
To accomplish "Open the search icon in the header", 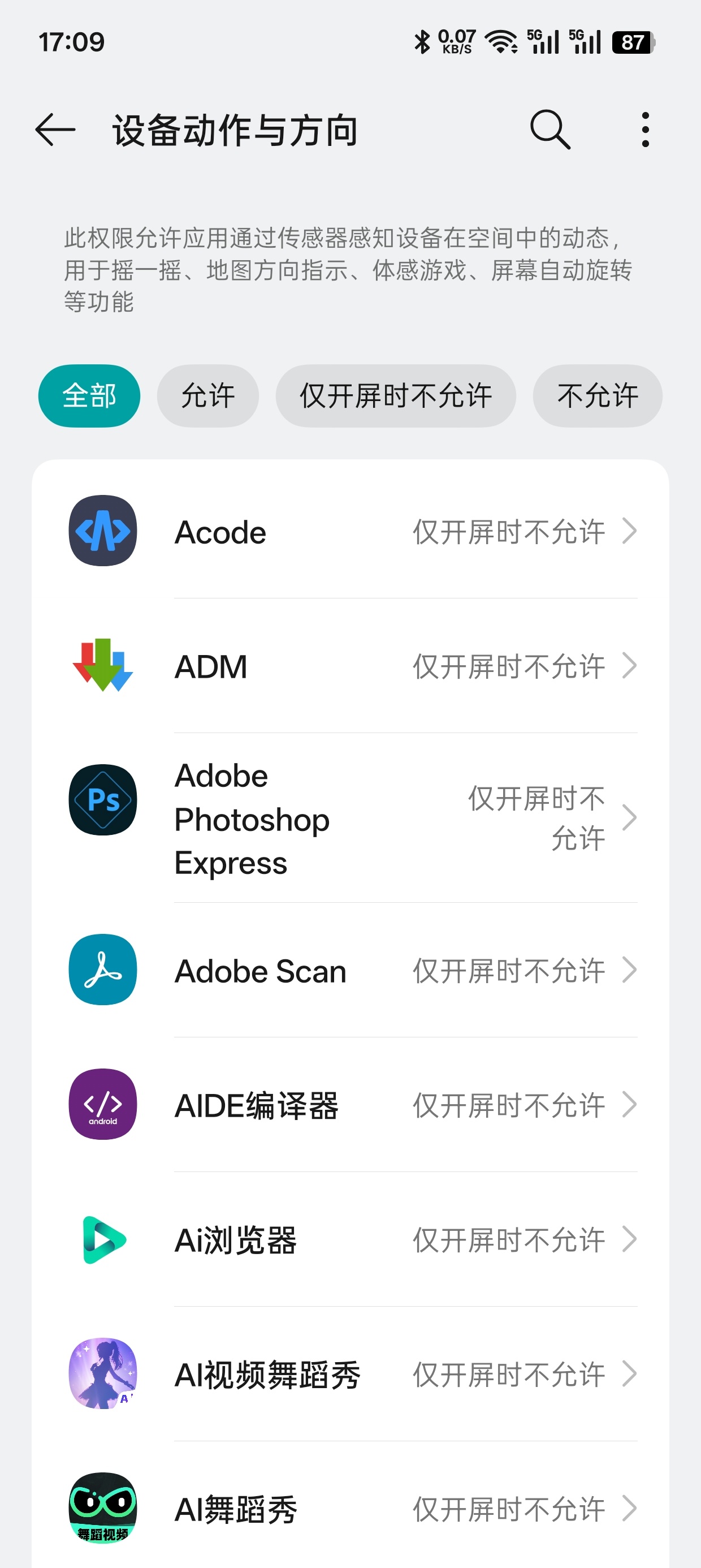I will pos(550,130).
